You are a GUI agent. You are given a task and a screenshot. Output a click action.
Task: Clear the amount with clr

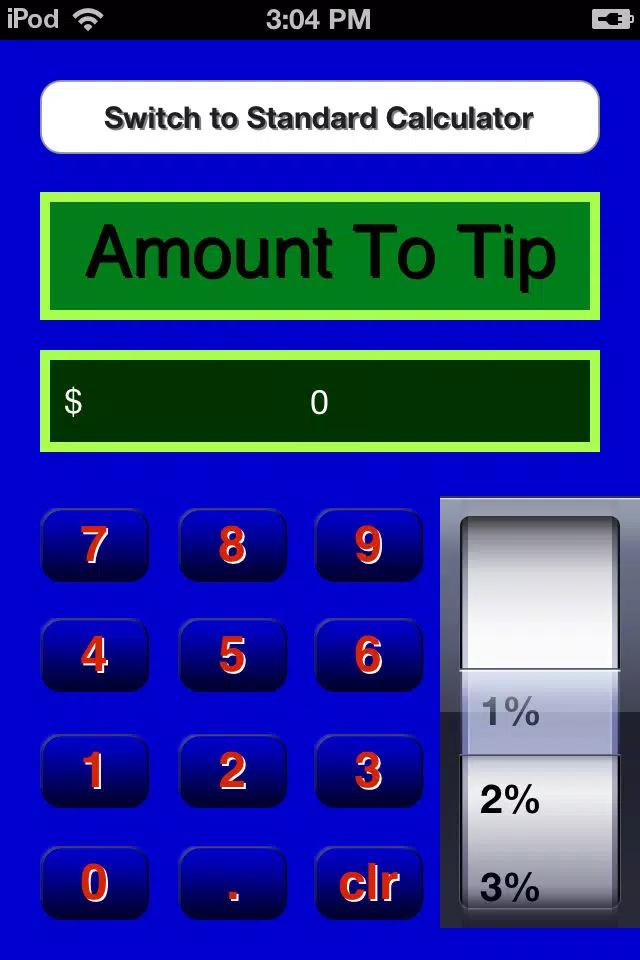pyautogui.click(x=369, y=883)
